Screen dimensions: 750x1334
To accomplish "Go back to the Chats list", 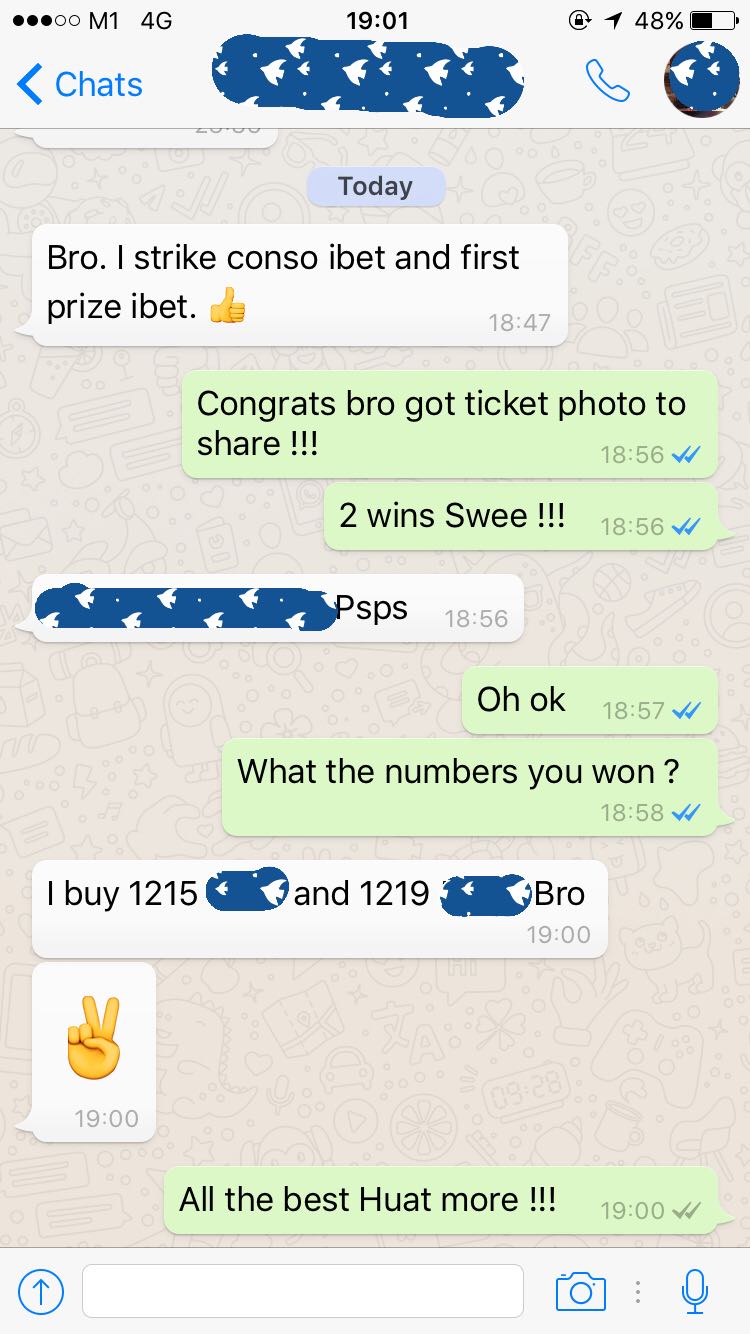I will [x=80, y=85].
